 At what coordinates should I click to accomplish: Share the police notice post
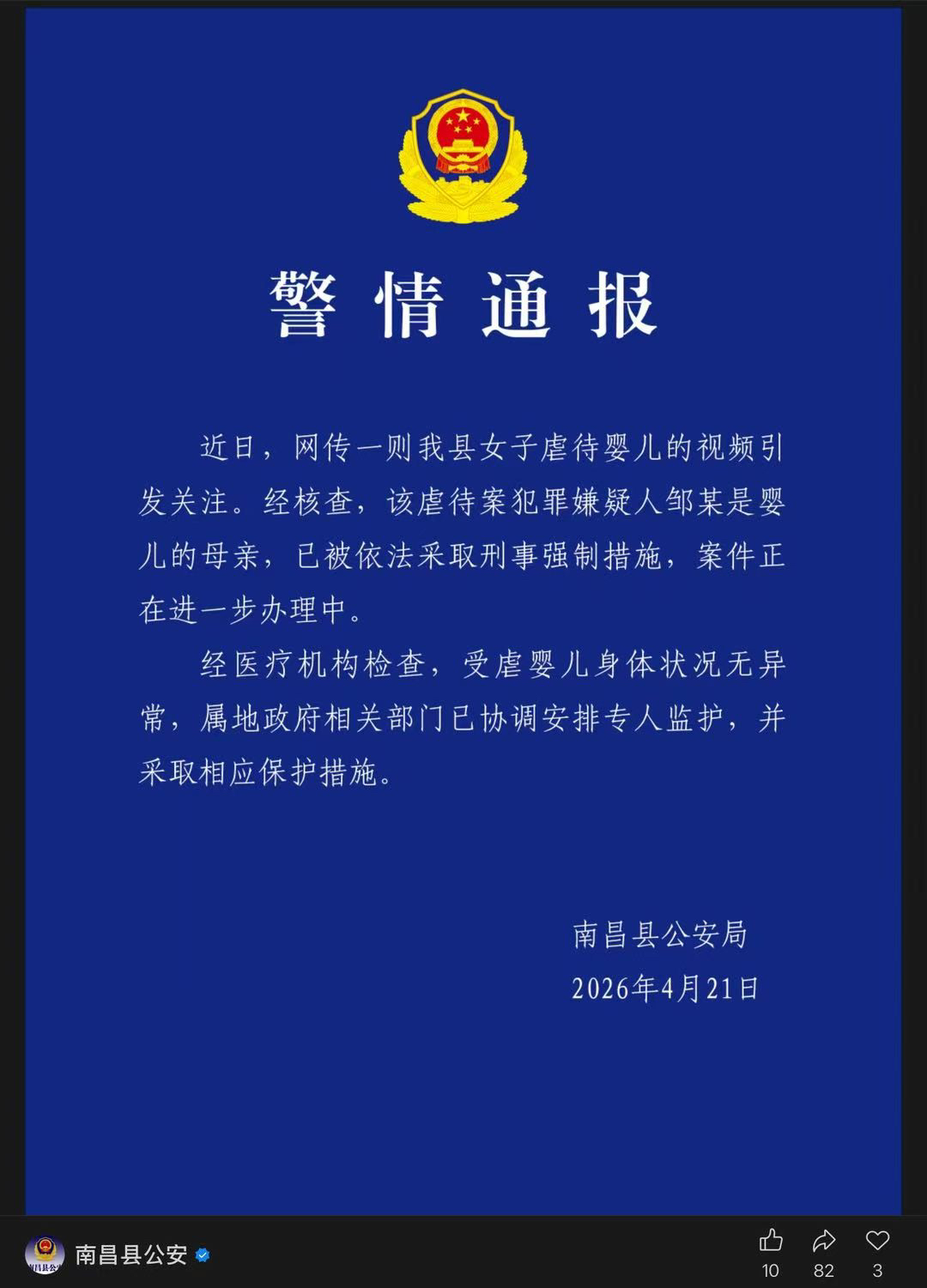pos(823,1241)
